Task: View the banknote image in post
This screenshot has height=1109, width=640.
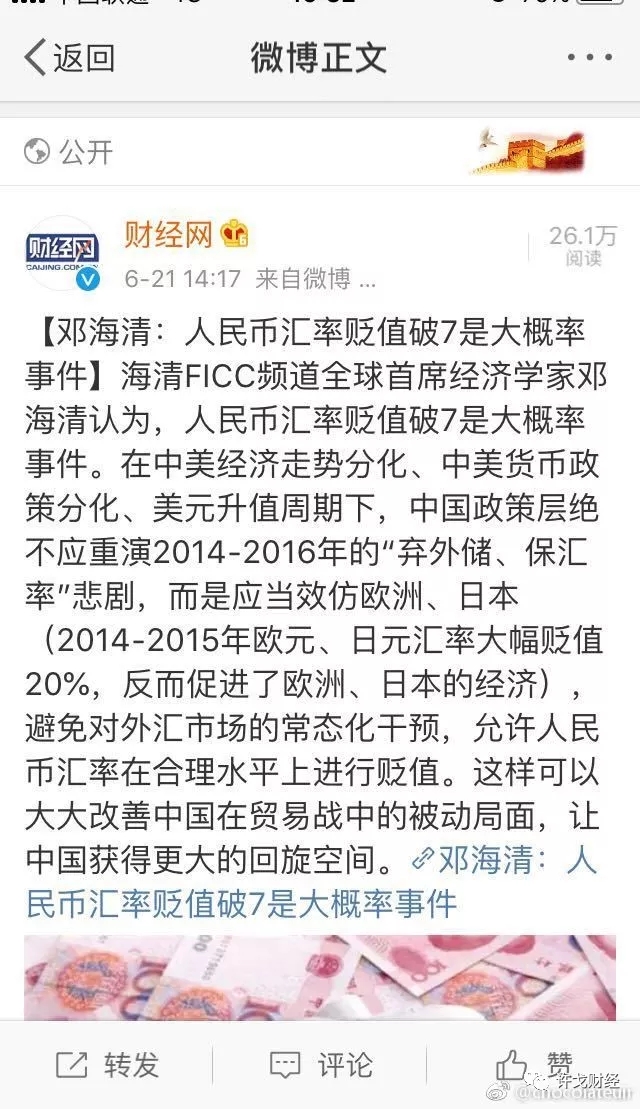Action: pyautogui.click(x=320, y=977)
